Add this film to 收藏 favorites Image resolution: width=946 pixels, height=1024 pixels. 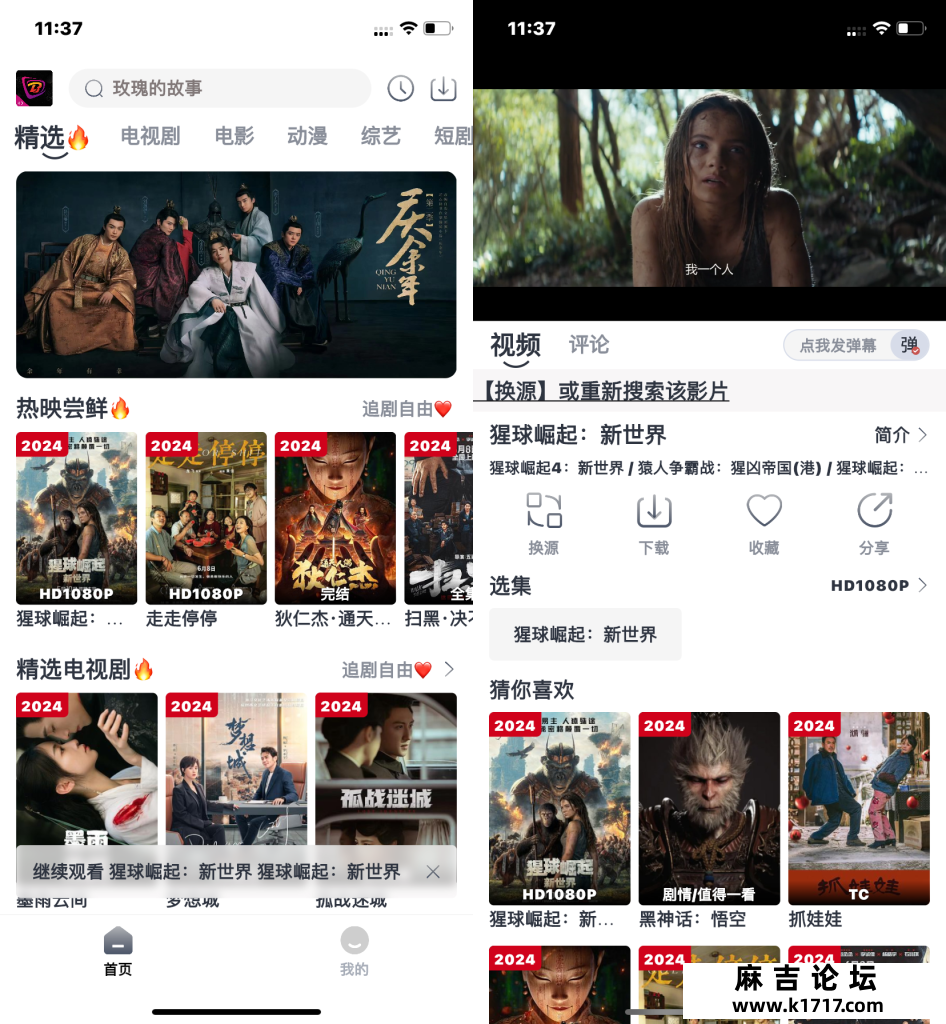764,523
